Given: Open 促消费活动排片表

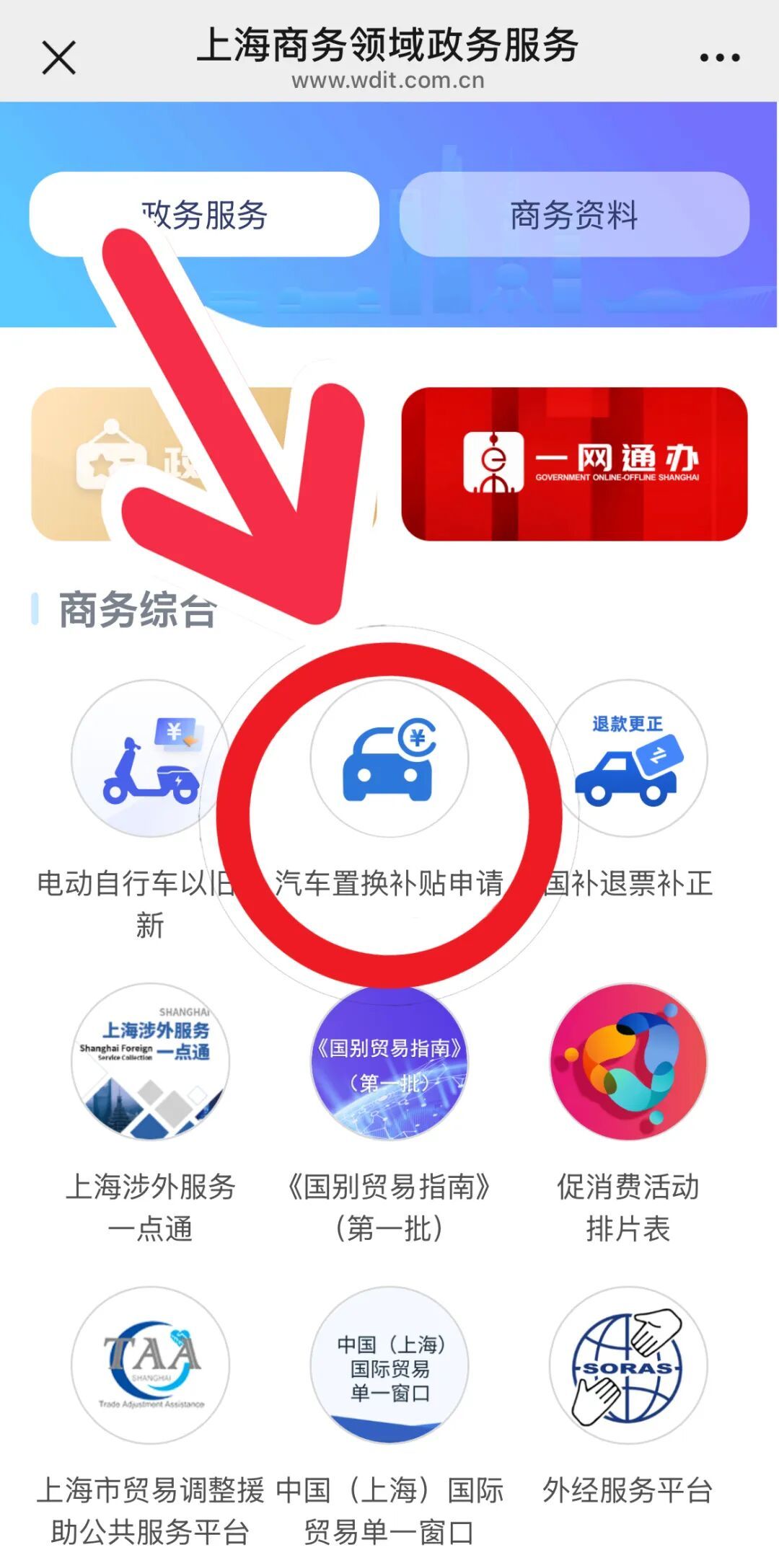Looking at the screenshot, I should (628, 1062).
